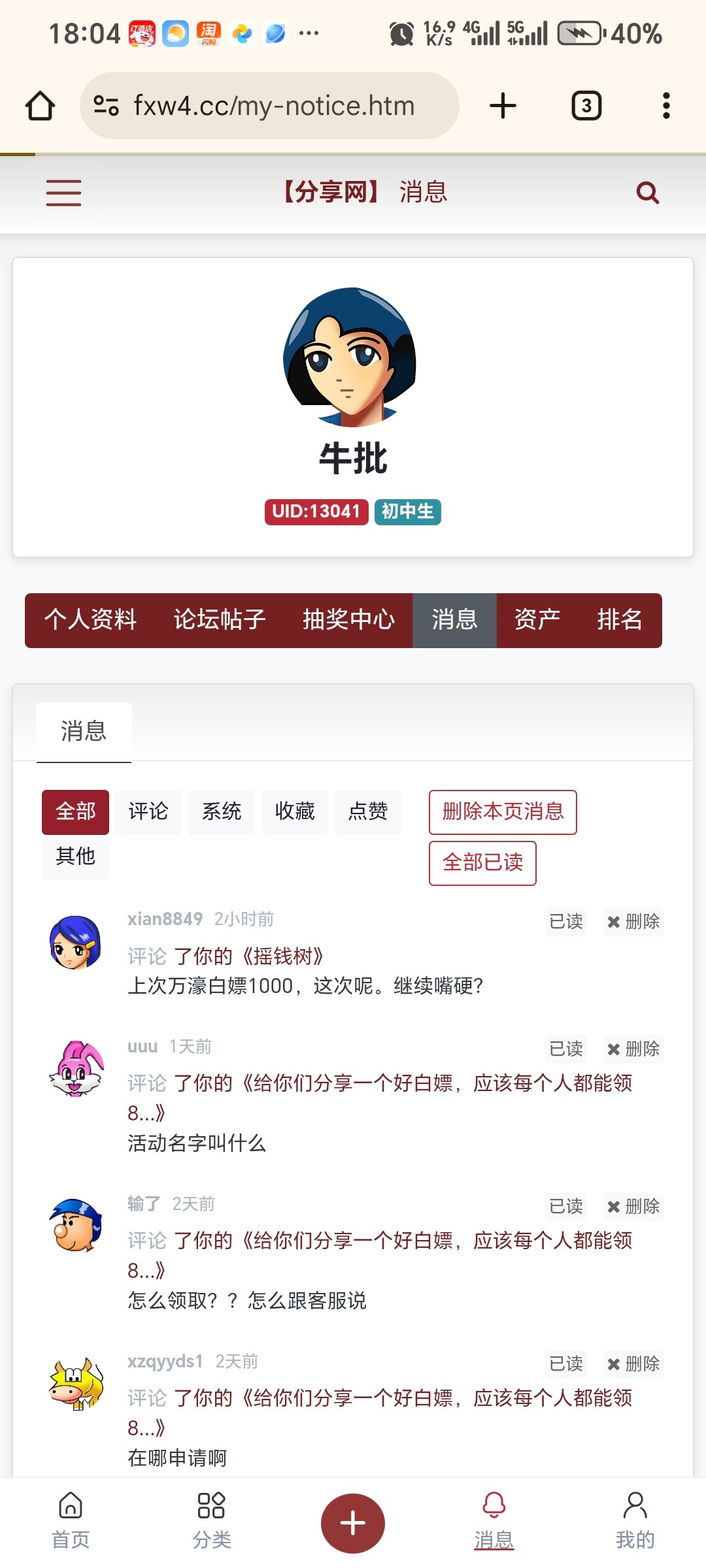This screenshot has height=1568, width=706.
Task: Open the browser tab switcher
Action: 586,106
